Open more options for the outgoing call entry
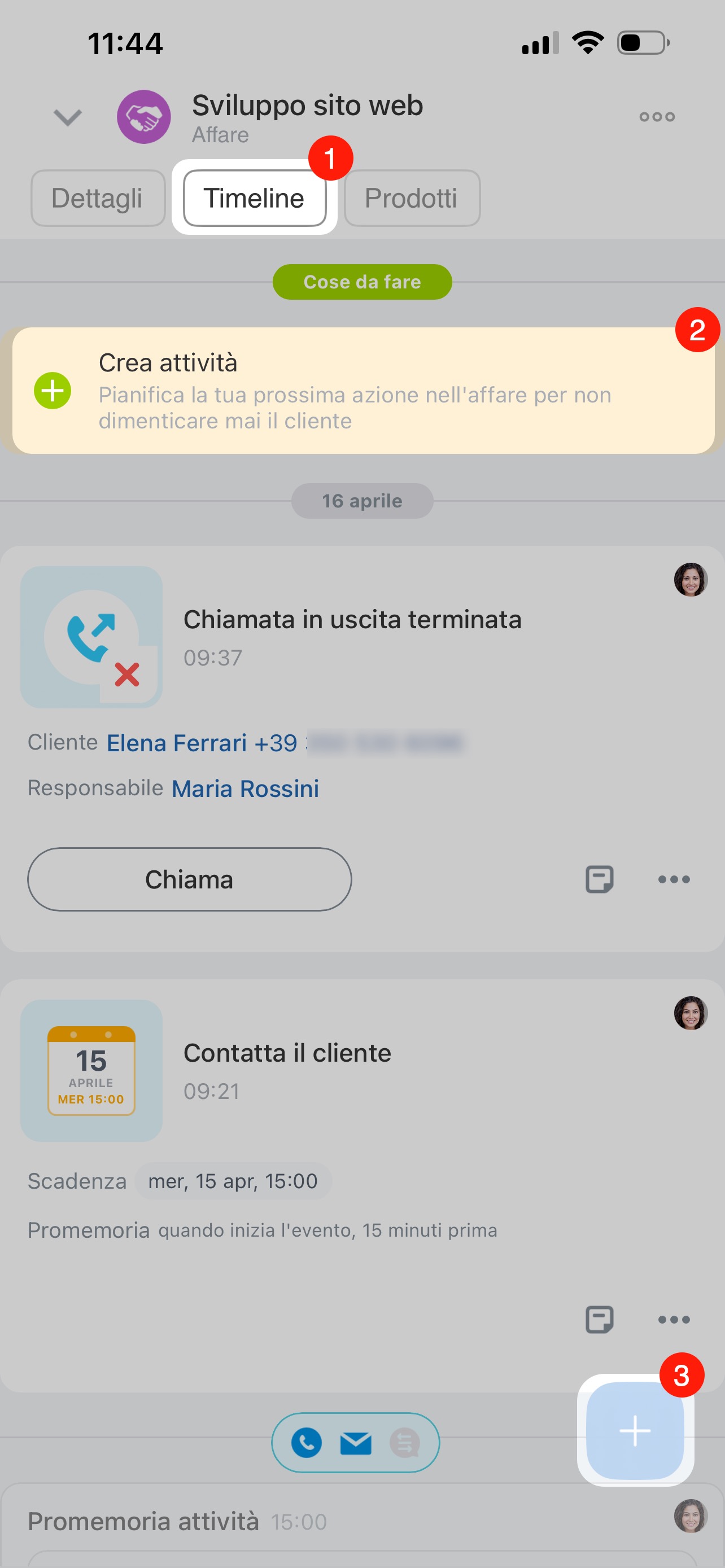 click(673, 879)
